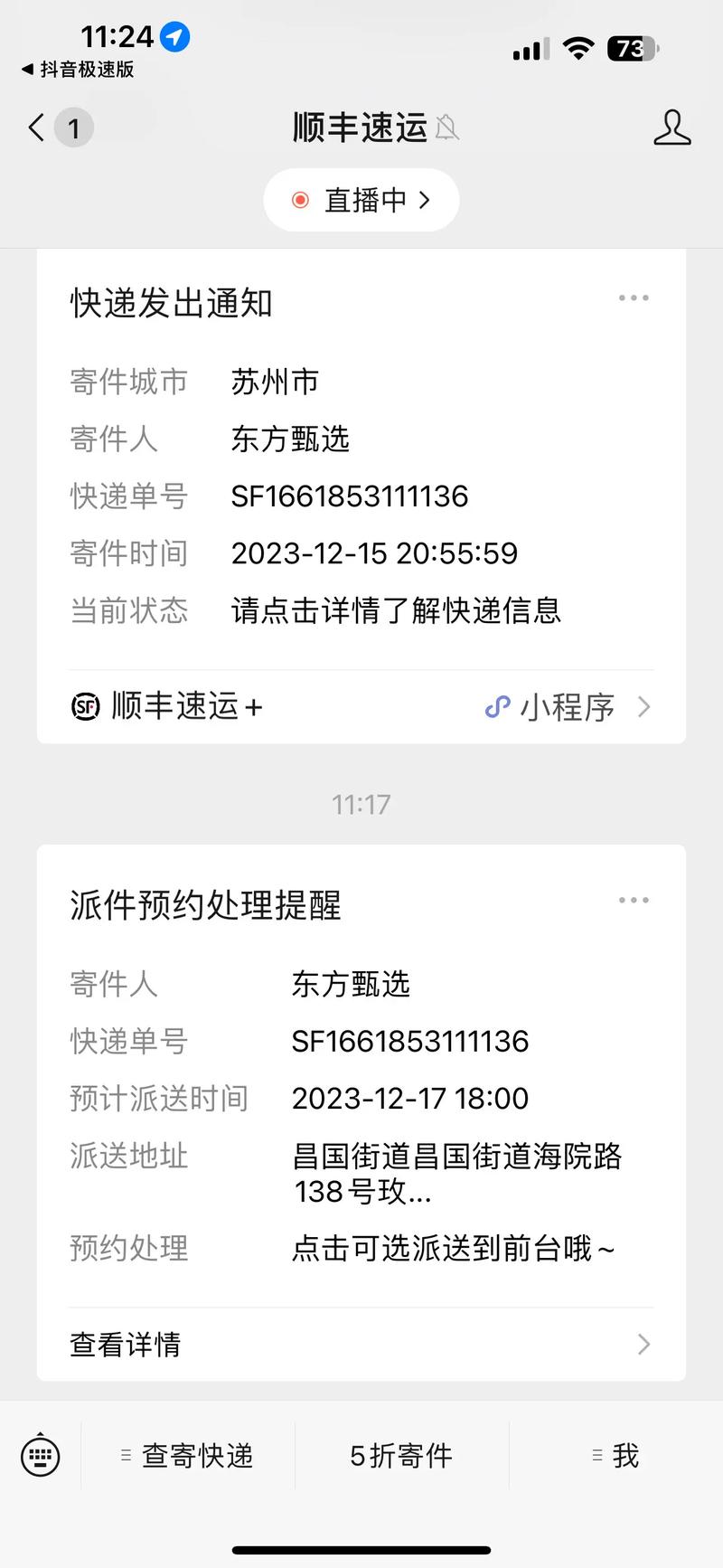Click the keyboard icon in the bottom bar
The height and width of the screenshot is (1568, 723).
pos(41,1457)
